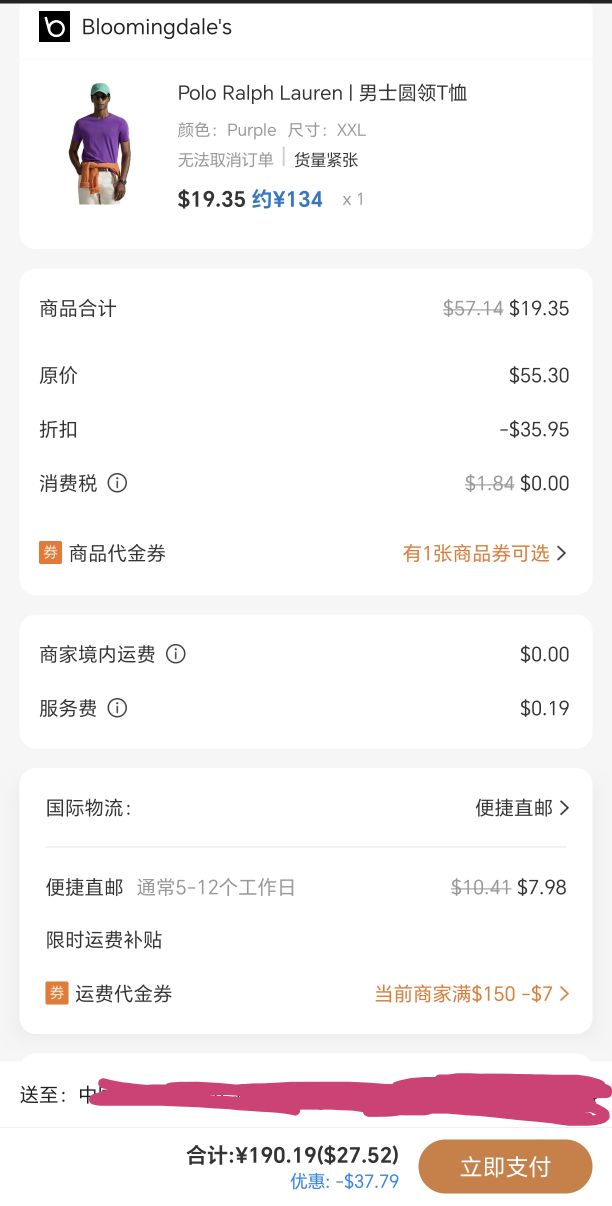Open 商品代金券 coupon selection
The image size is (612, 1206).
click(x=304, y=553)
